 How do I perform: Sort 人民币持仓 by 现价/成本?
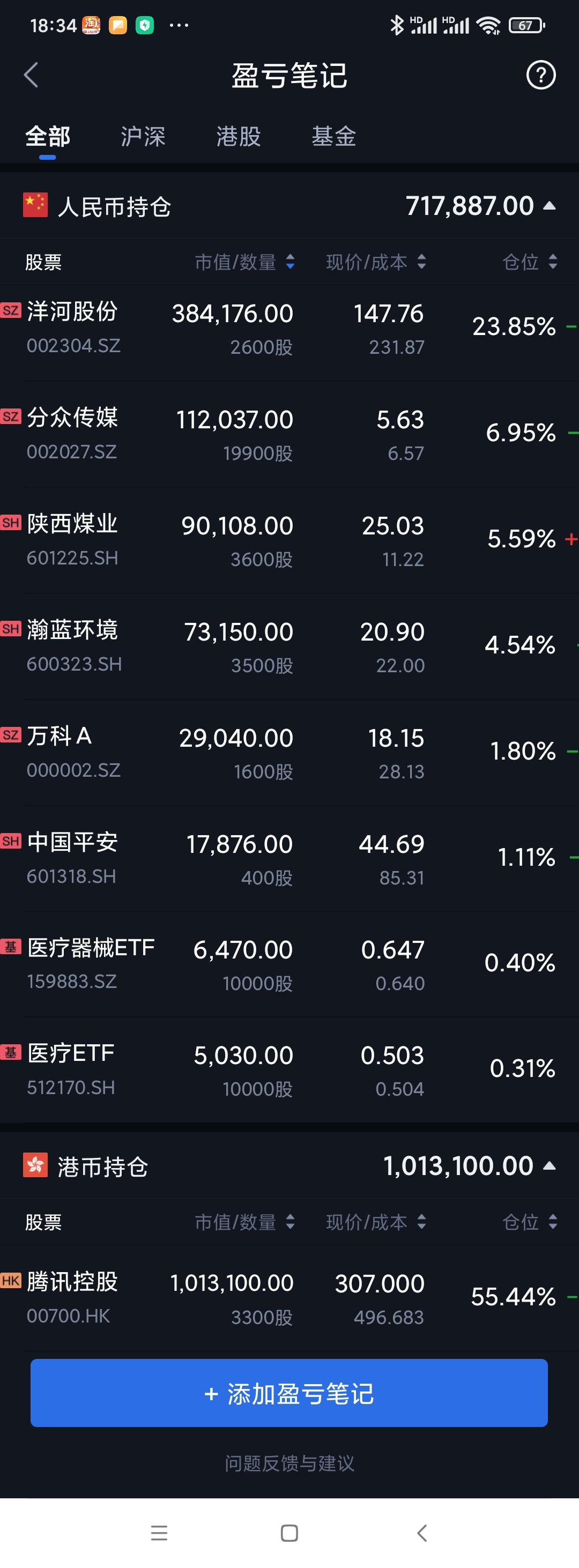click(375, 262)
